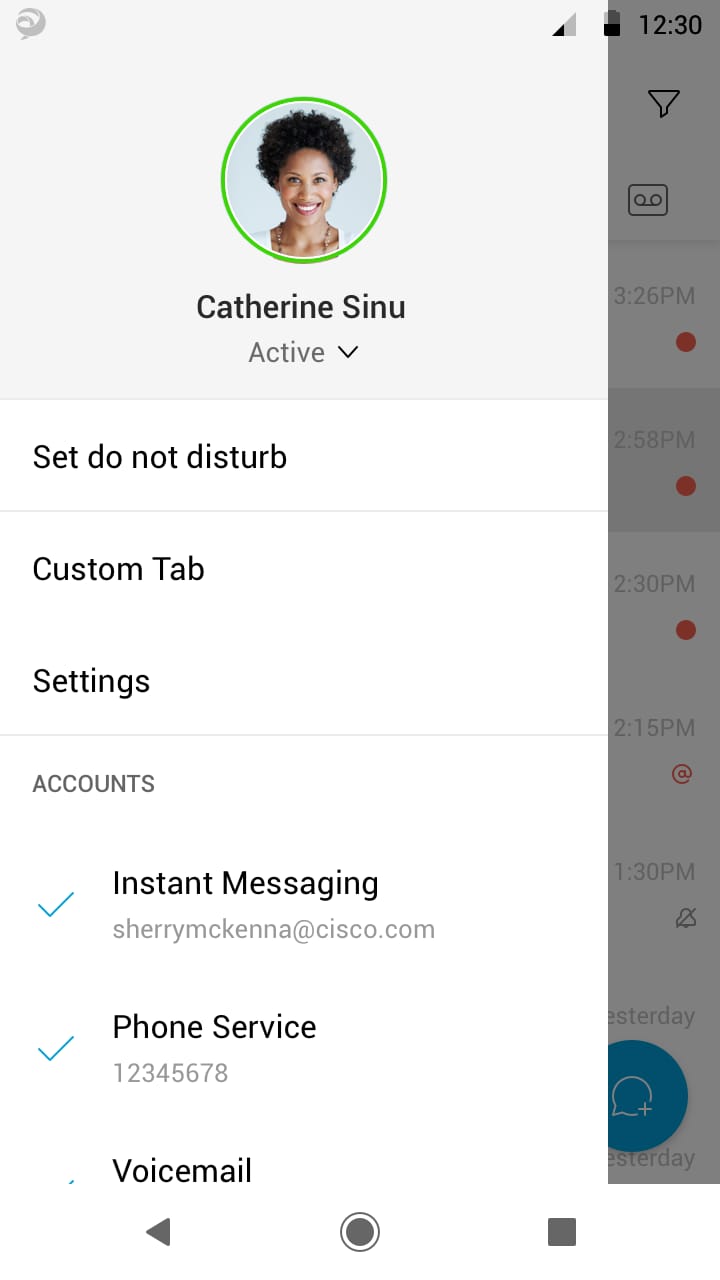Tap Catherine Sinu's profile picture
Screen dimensions: 720x1280
(x=303, y=180)
